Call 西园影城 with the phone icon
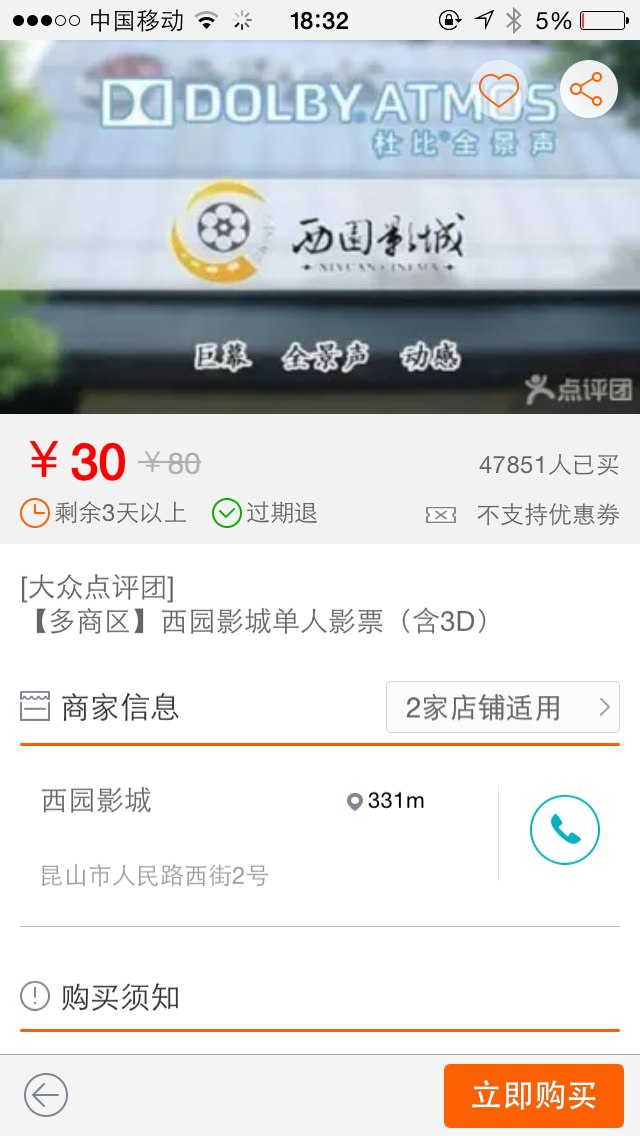 pos(565,830)
